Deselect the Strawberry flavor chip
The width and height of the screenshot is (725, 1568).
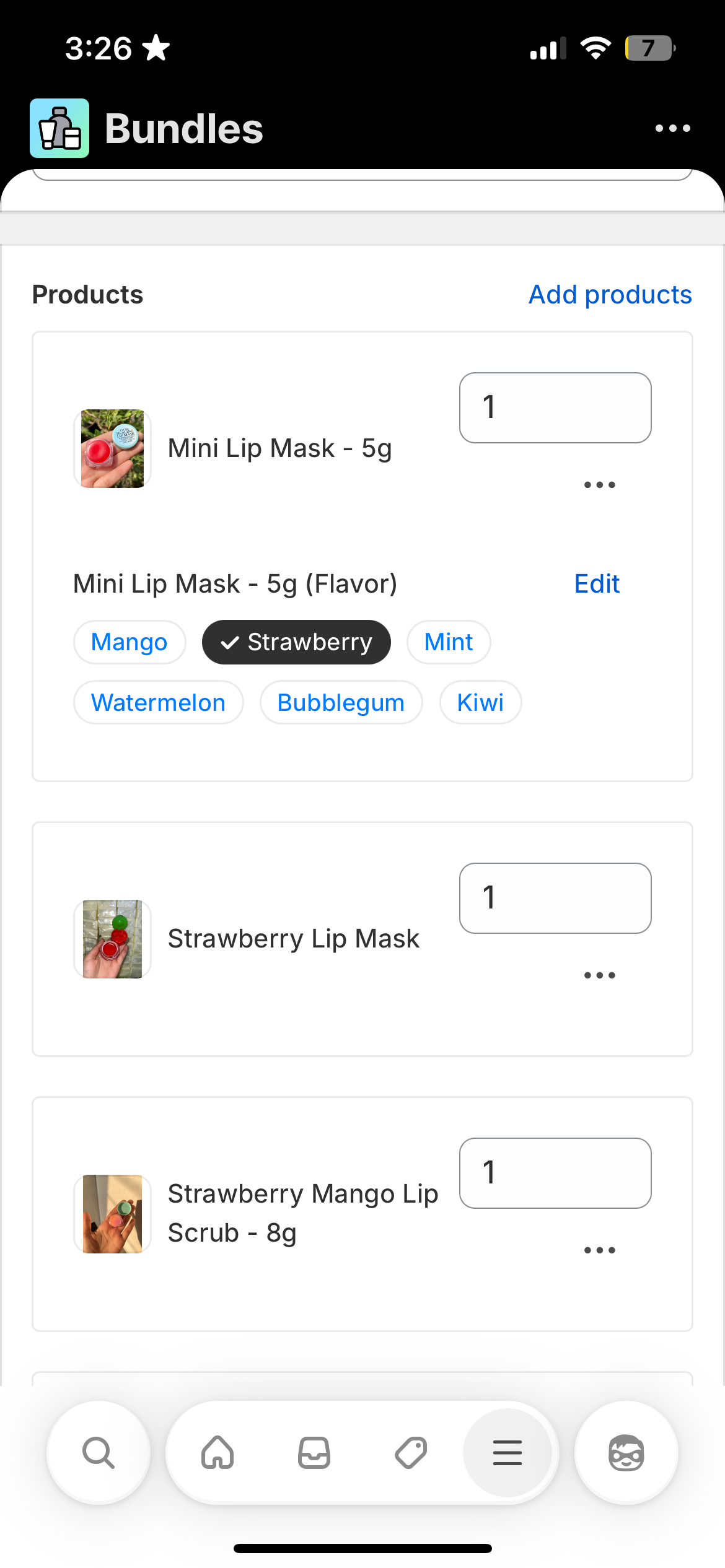tap(296, 642)
